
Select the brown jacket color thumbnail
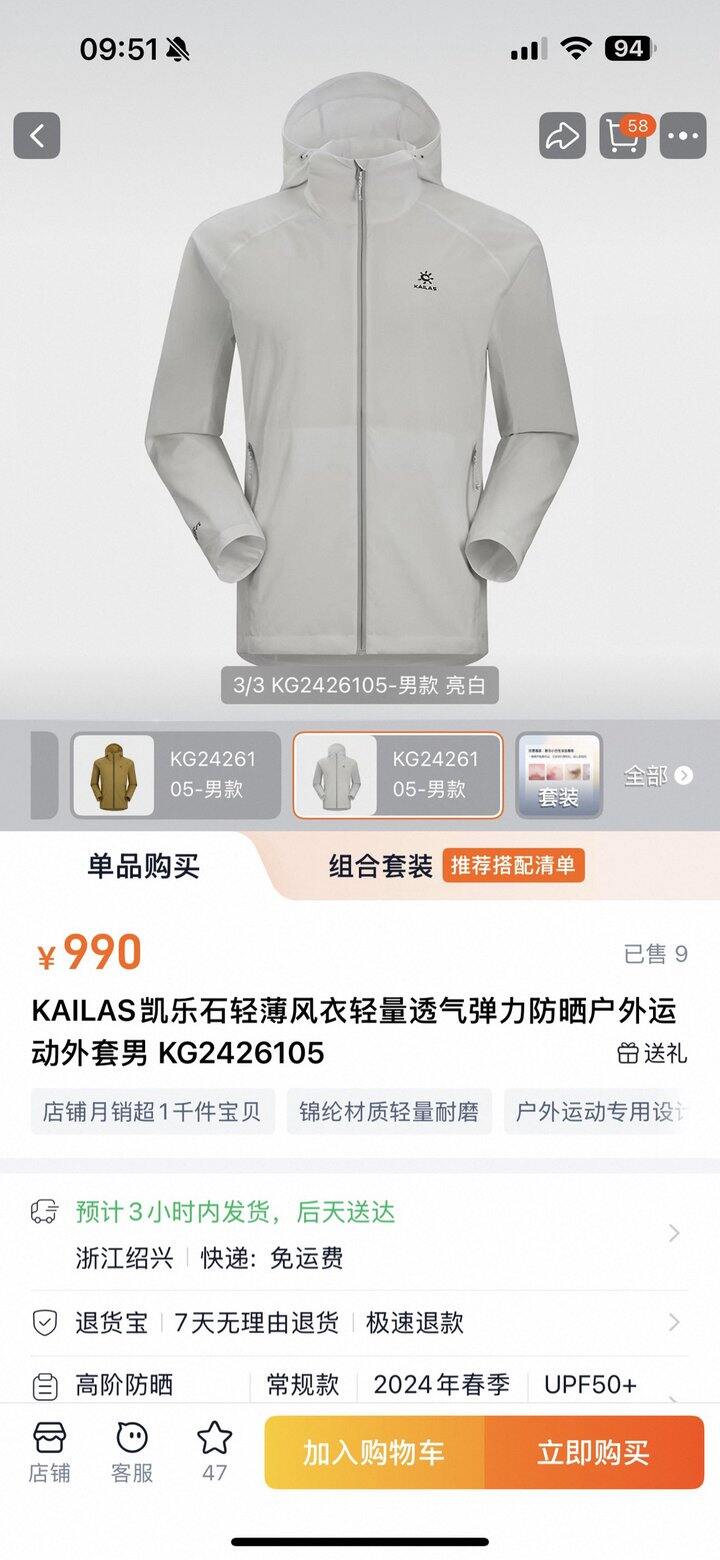click(x=176, y=775)
